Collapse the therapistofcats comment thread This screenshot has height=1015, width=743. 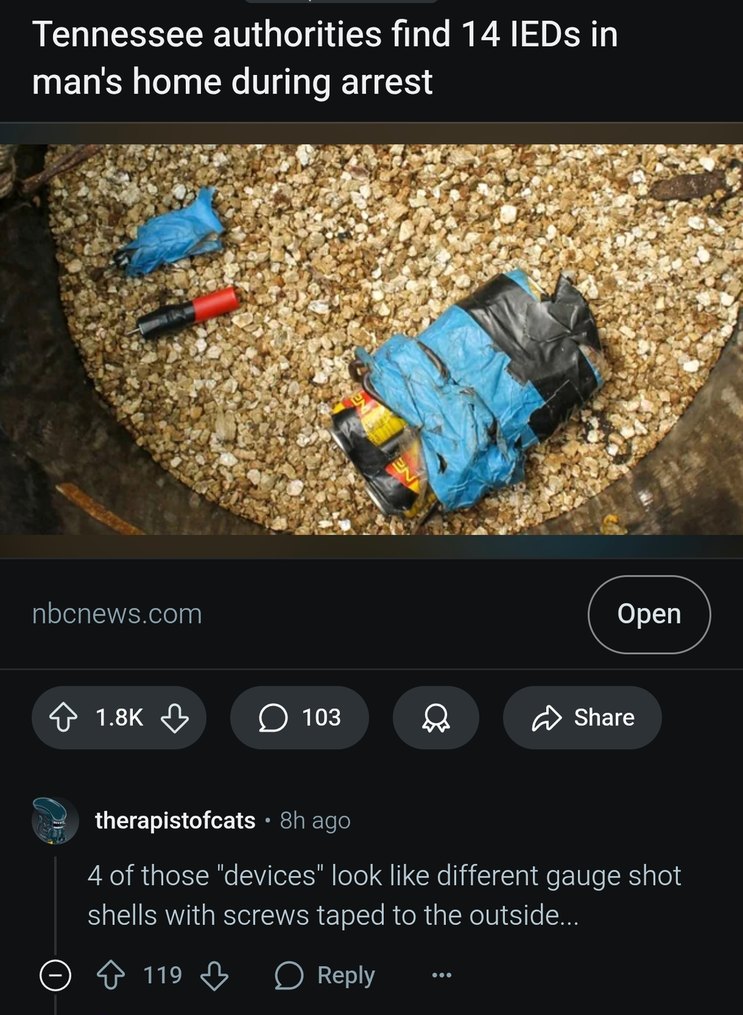(55, 975)
